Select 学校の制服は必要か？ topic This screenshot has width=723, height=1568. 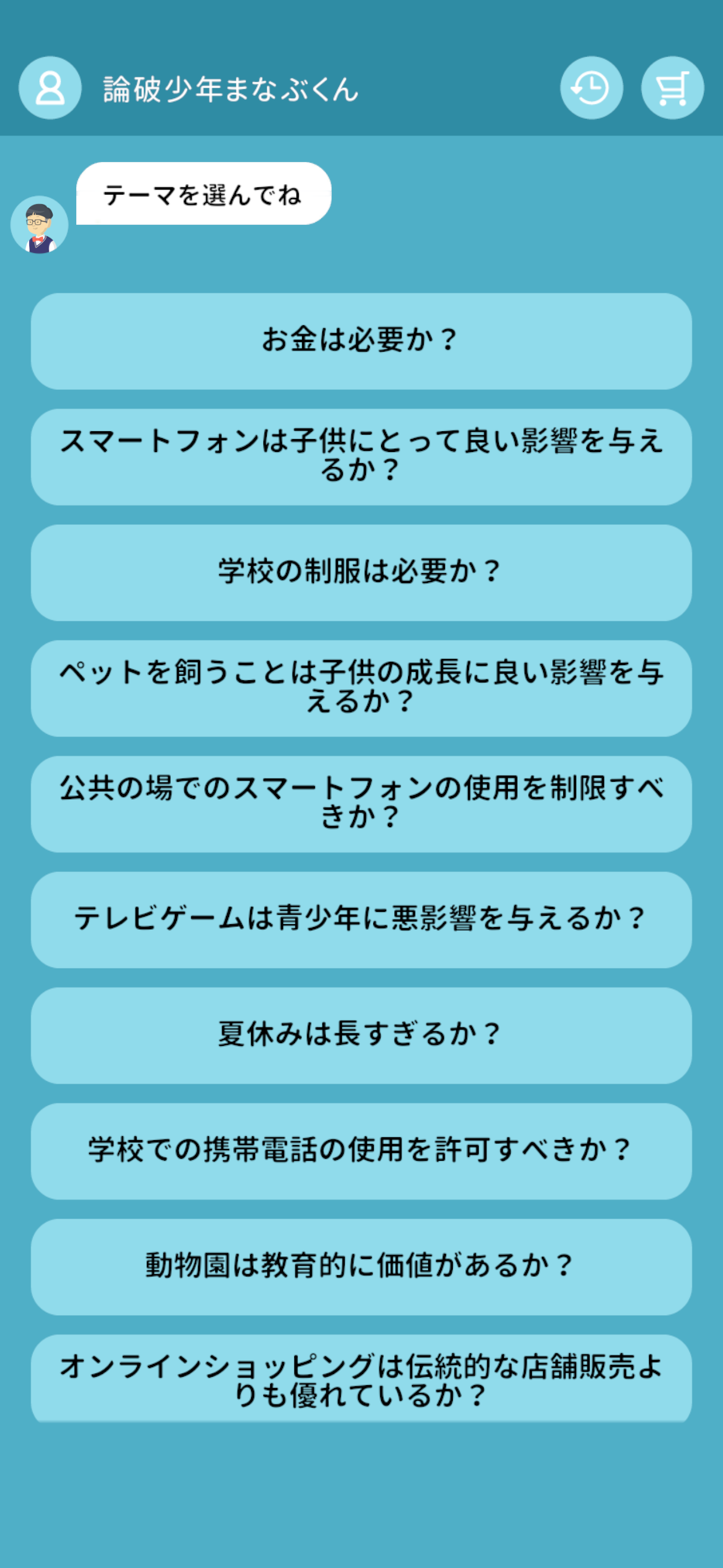tap(361, 571)
